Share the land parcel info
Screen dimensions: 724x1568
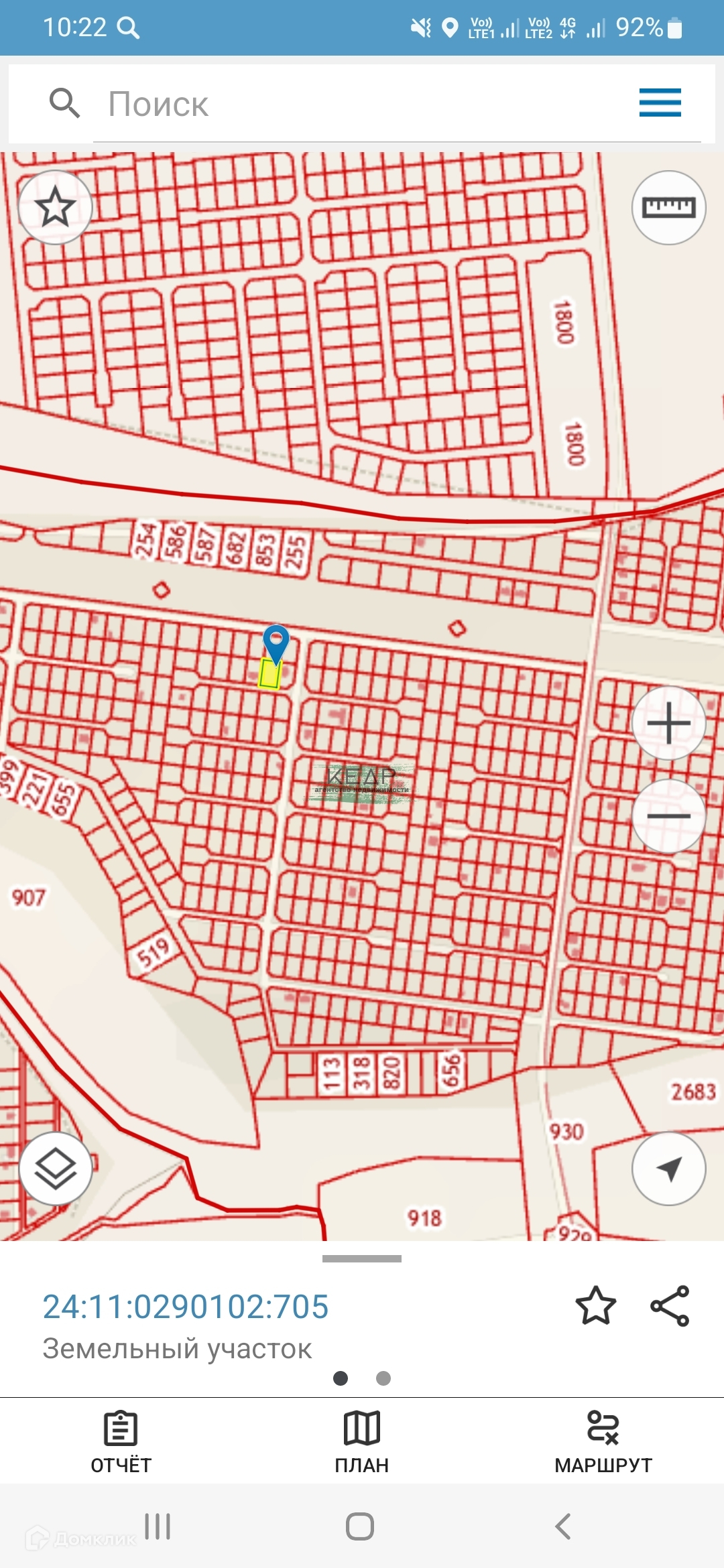(670, 1305)
